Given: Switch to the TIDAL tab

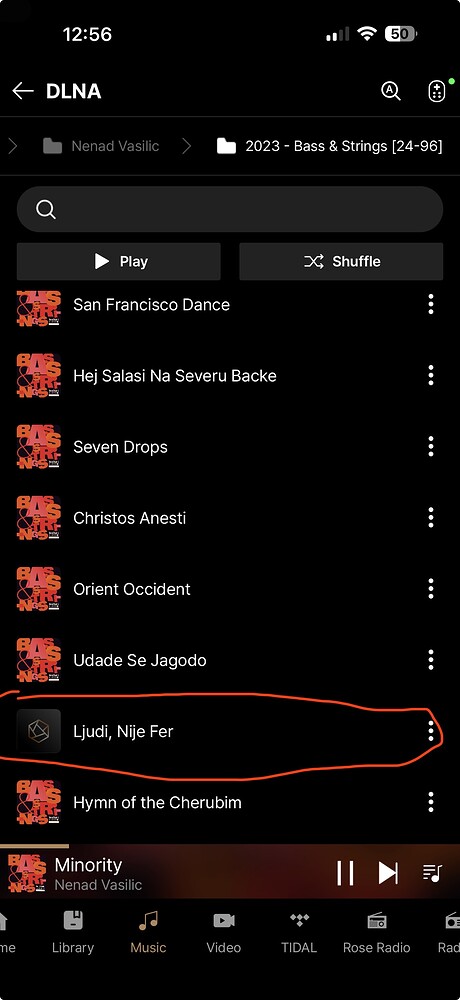Looking at the screenshot, I should (x=299, y=932).
